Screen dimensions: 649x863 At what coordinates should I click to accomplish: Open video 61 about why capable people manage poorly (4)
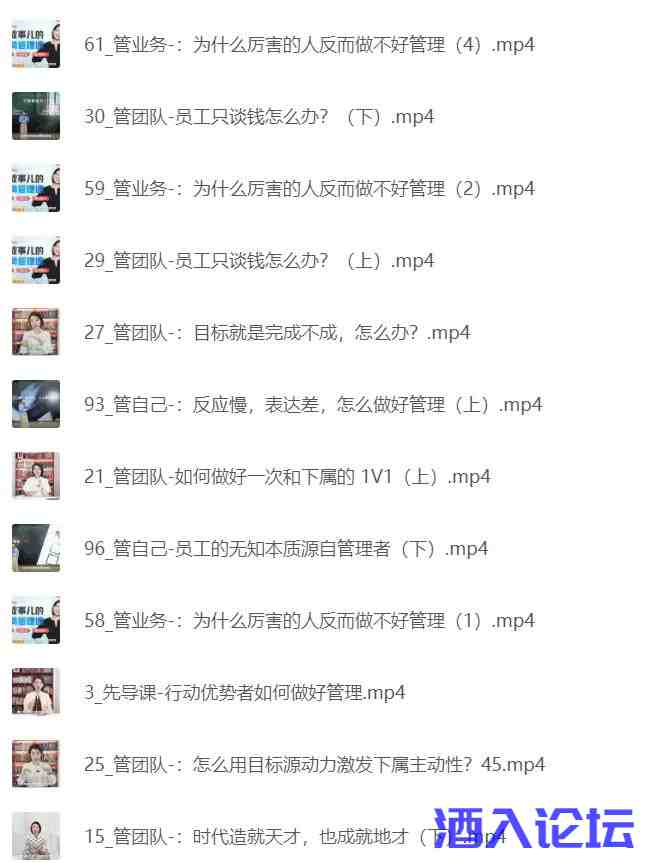pyautogui.click(x=309, y=45)
